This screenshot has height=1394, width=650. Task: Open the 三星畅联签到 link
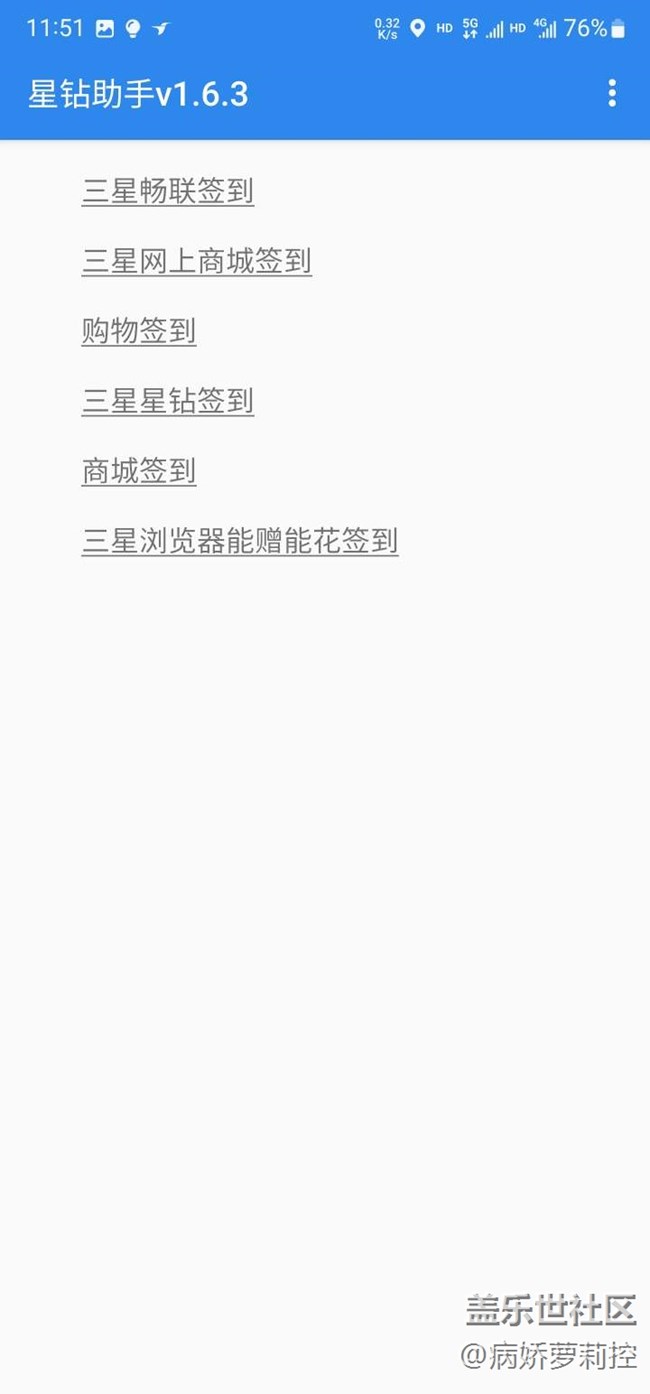tap(168, 190)
